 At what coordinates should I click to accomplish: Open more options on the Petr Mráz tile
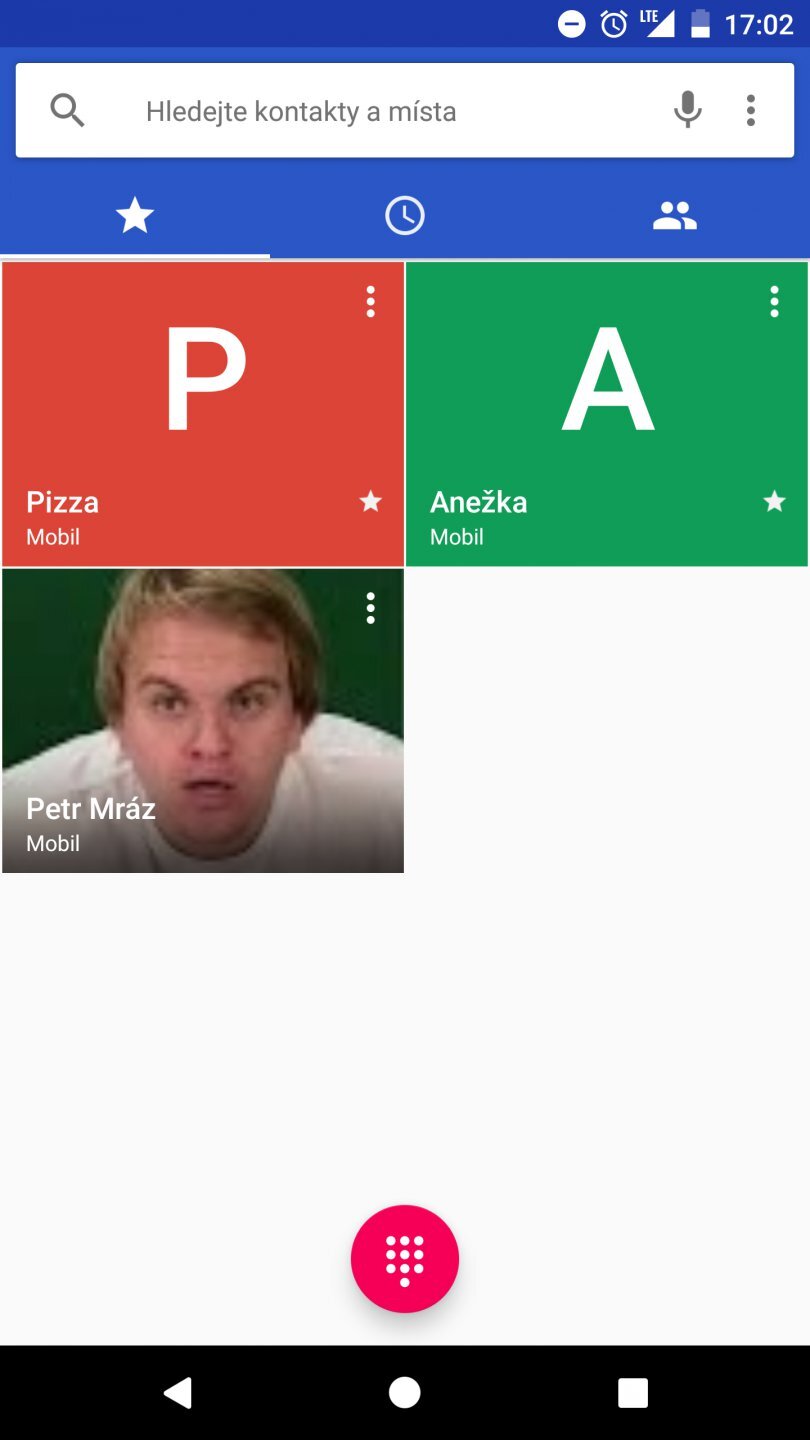tap(371, 608)
